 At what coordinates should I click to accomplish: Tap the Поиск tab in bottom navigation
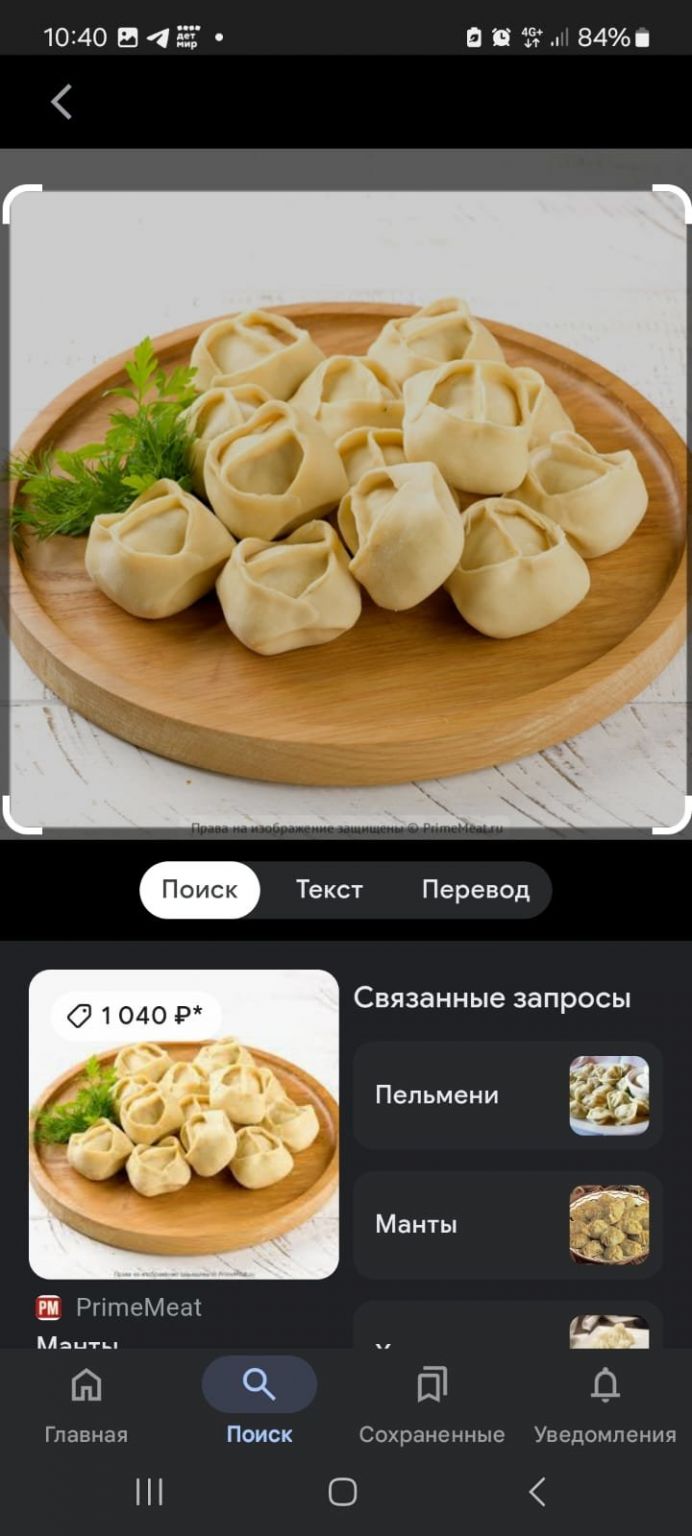coord(259,1406)
